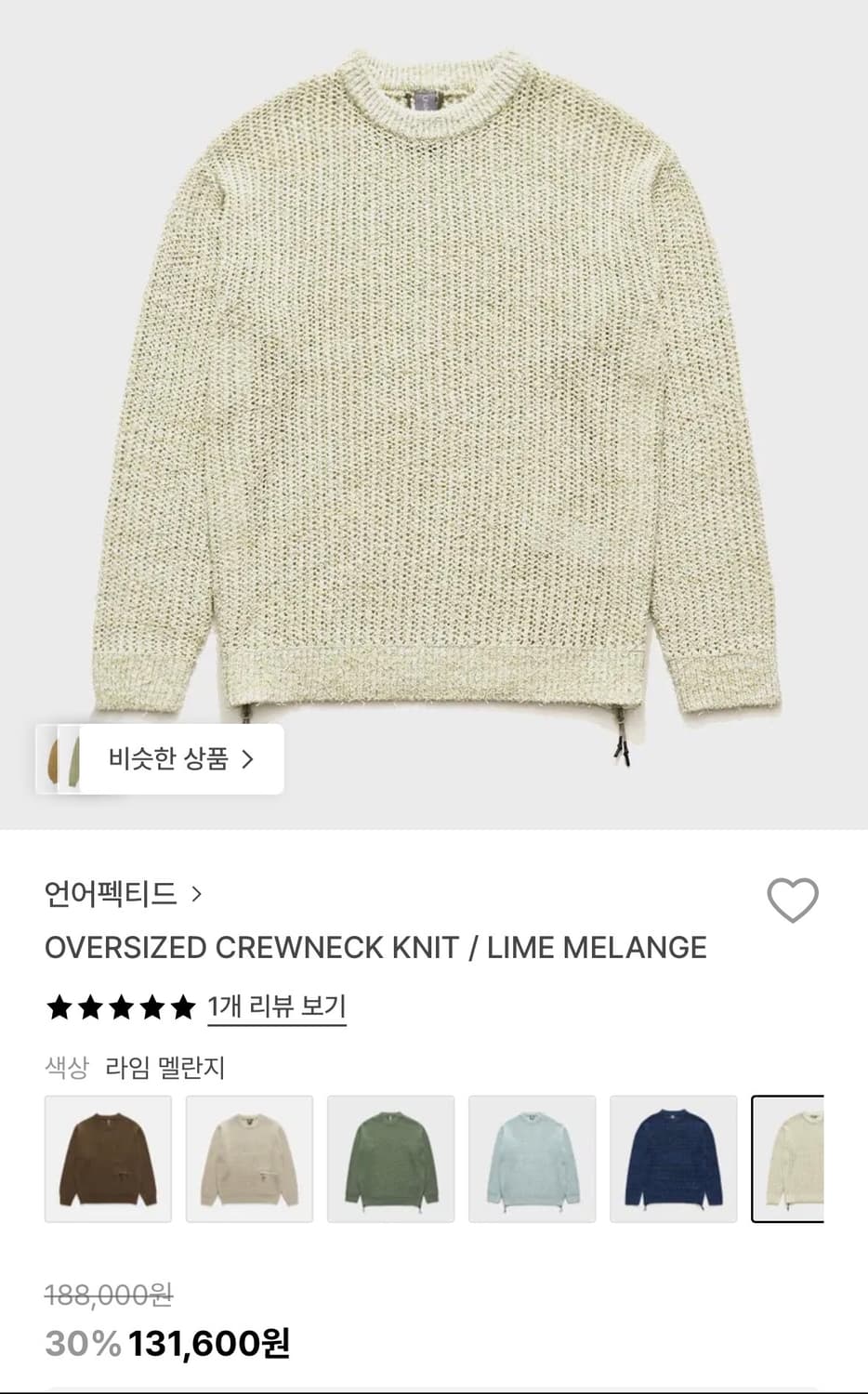Tap the five-star rating icons
Screen dimensions: 868x1394
click(x=121, y=1006)
